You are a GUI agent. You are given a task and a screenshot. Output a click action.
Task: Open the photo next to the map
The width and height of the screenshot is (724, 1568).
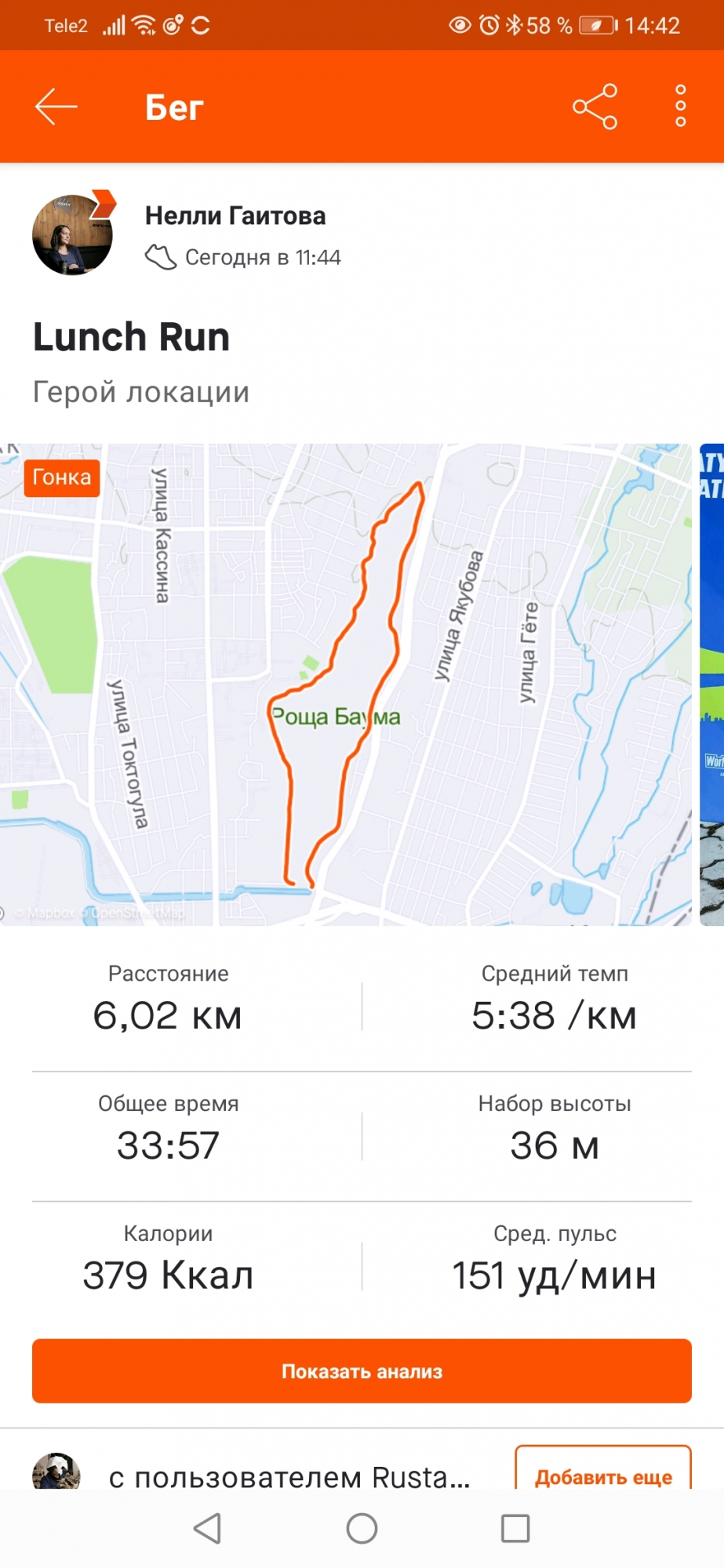[712, 684]
